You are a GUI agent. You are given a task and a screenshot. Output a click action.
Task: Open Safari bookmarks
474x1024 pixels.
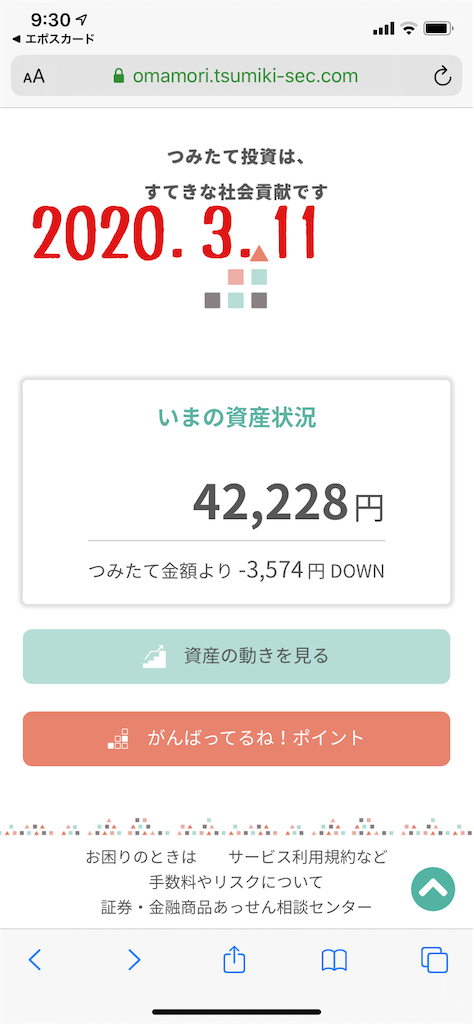coord(334,960)
